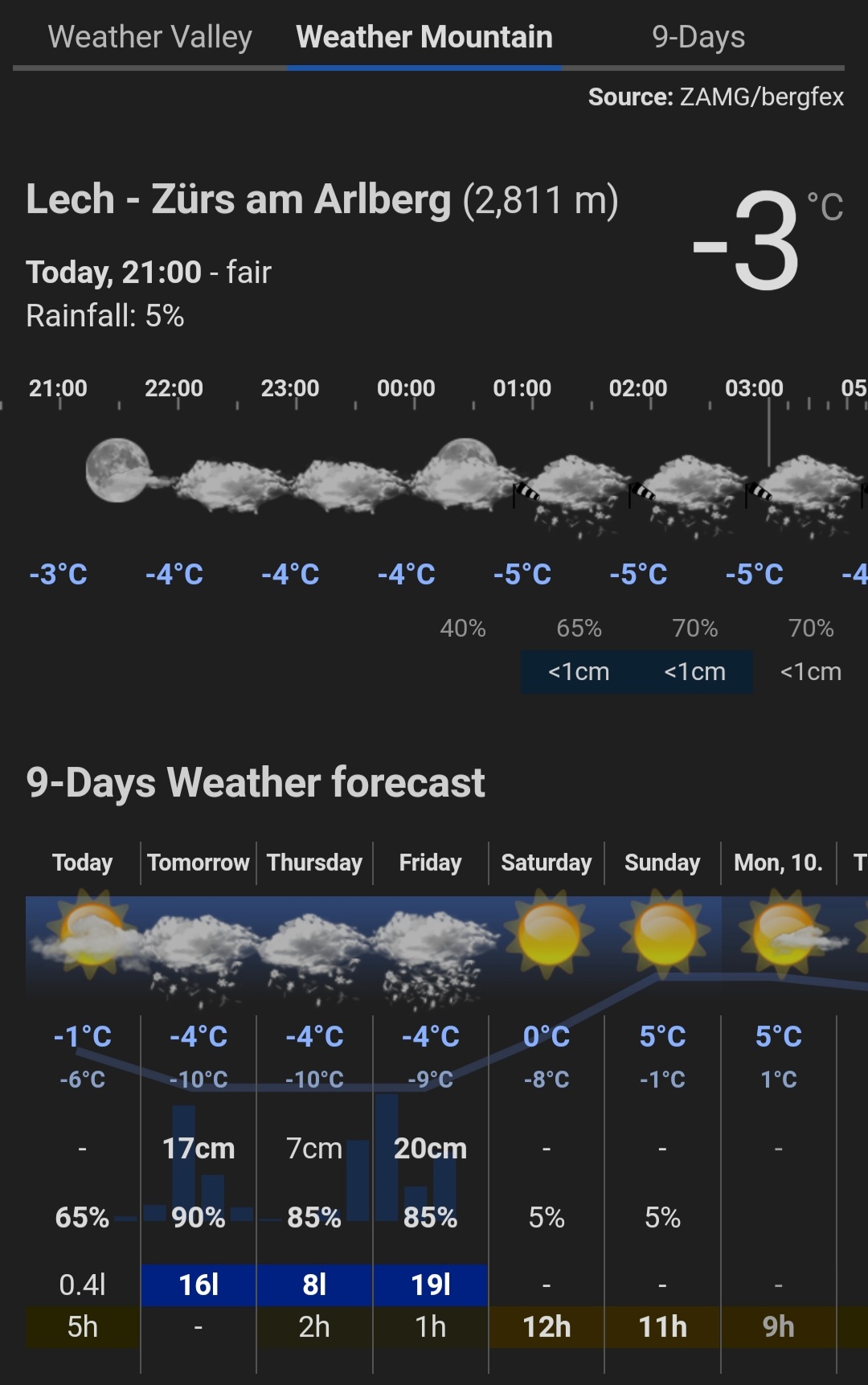
Task: Open Saturday's forecast column
Action: click(x=546, y=863)
